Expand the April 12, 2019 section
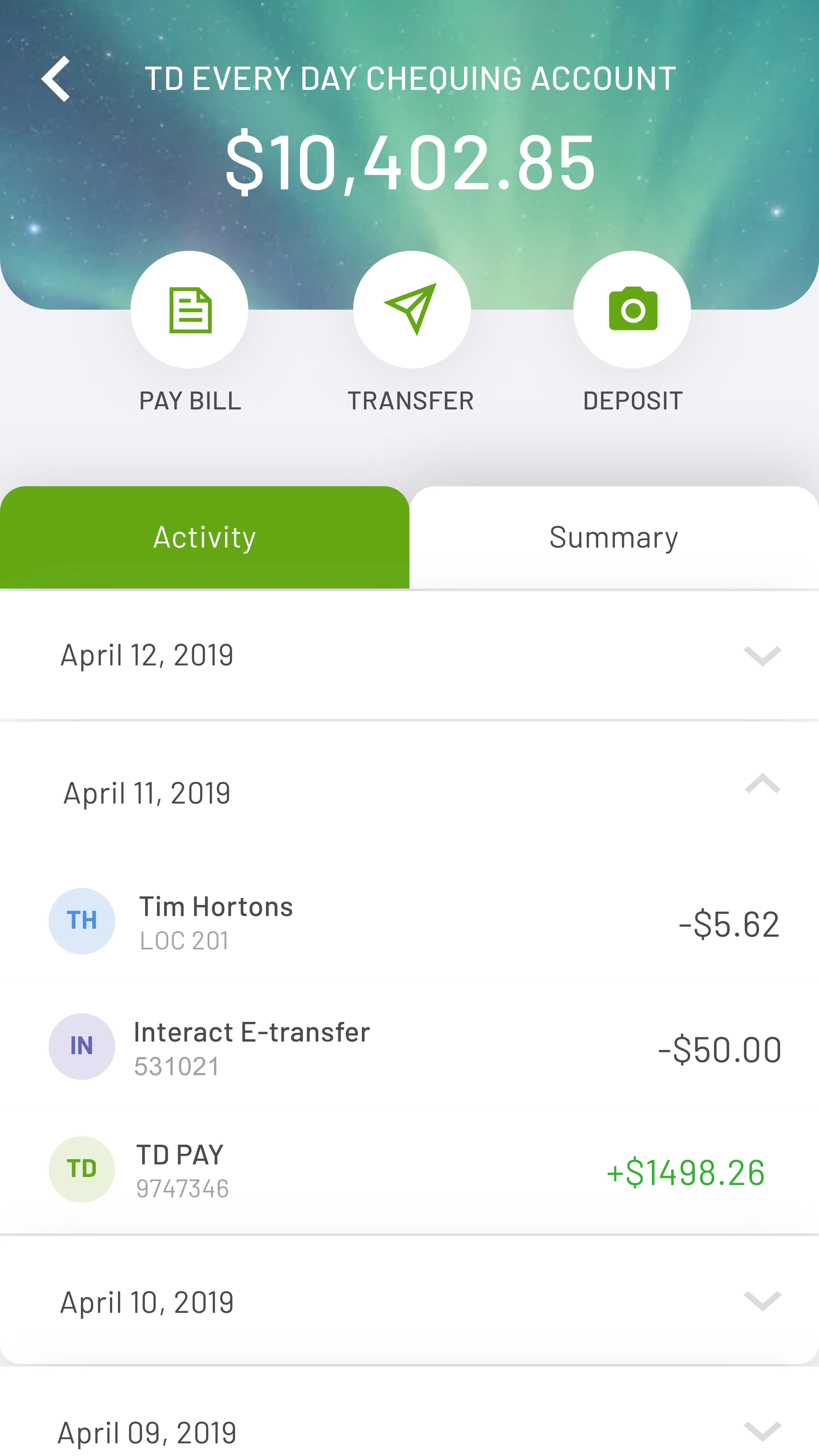Screen dimensions: 819x1456 pyautogui.click(x=409, y=656)
